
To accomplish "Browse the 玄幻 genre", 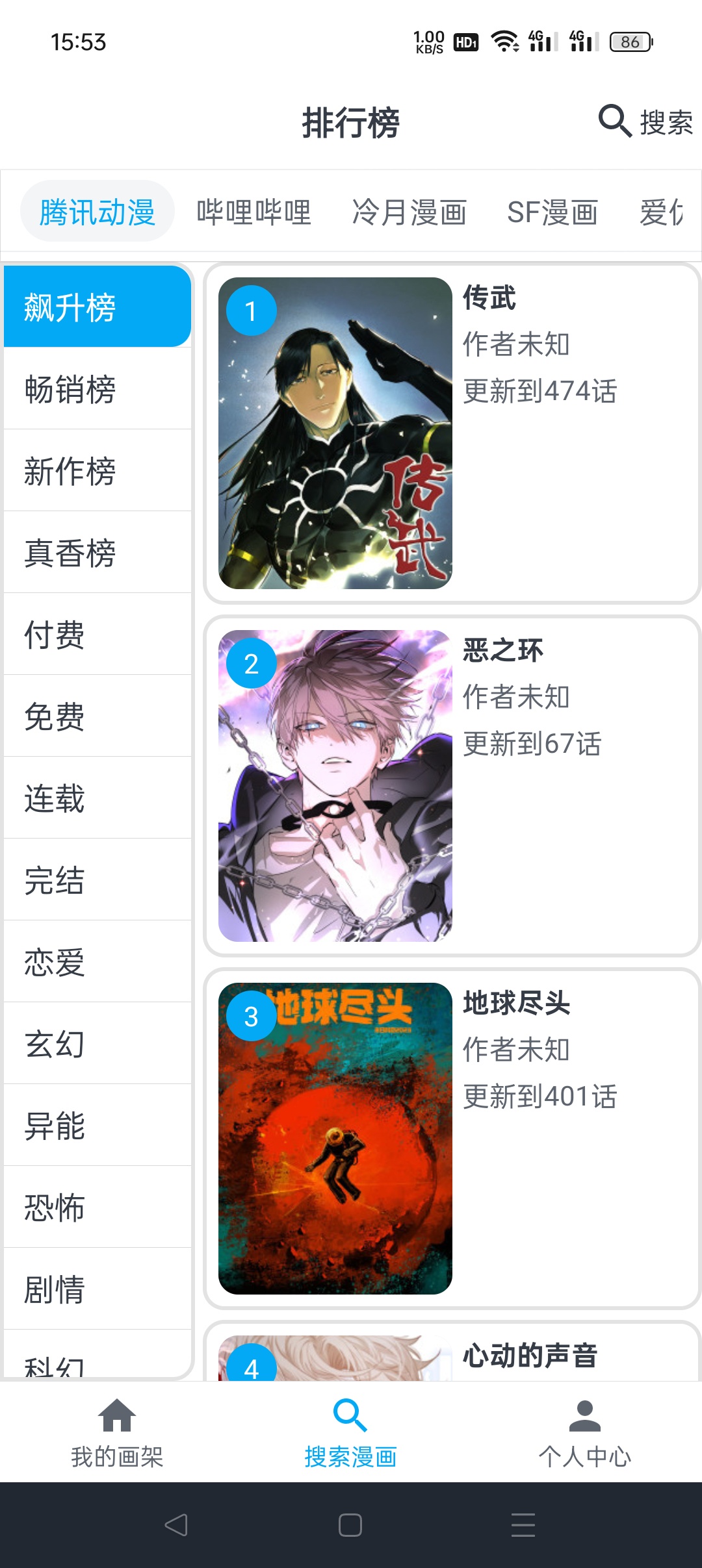I will [97, 1043].
